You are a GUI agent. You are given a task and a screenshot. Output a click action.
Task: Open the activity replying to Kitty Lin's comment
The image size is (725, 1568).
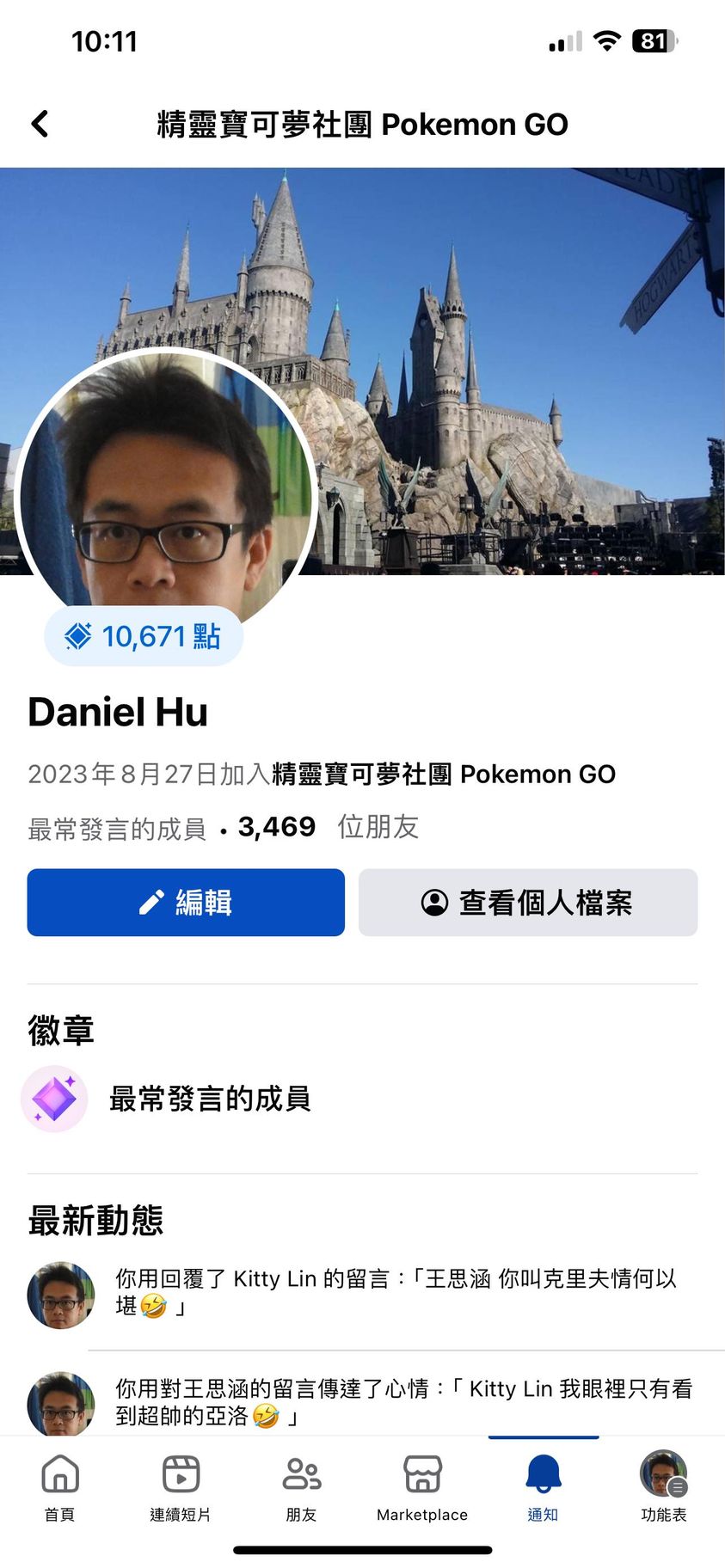[396, 1292]
